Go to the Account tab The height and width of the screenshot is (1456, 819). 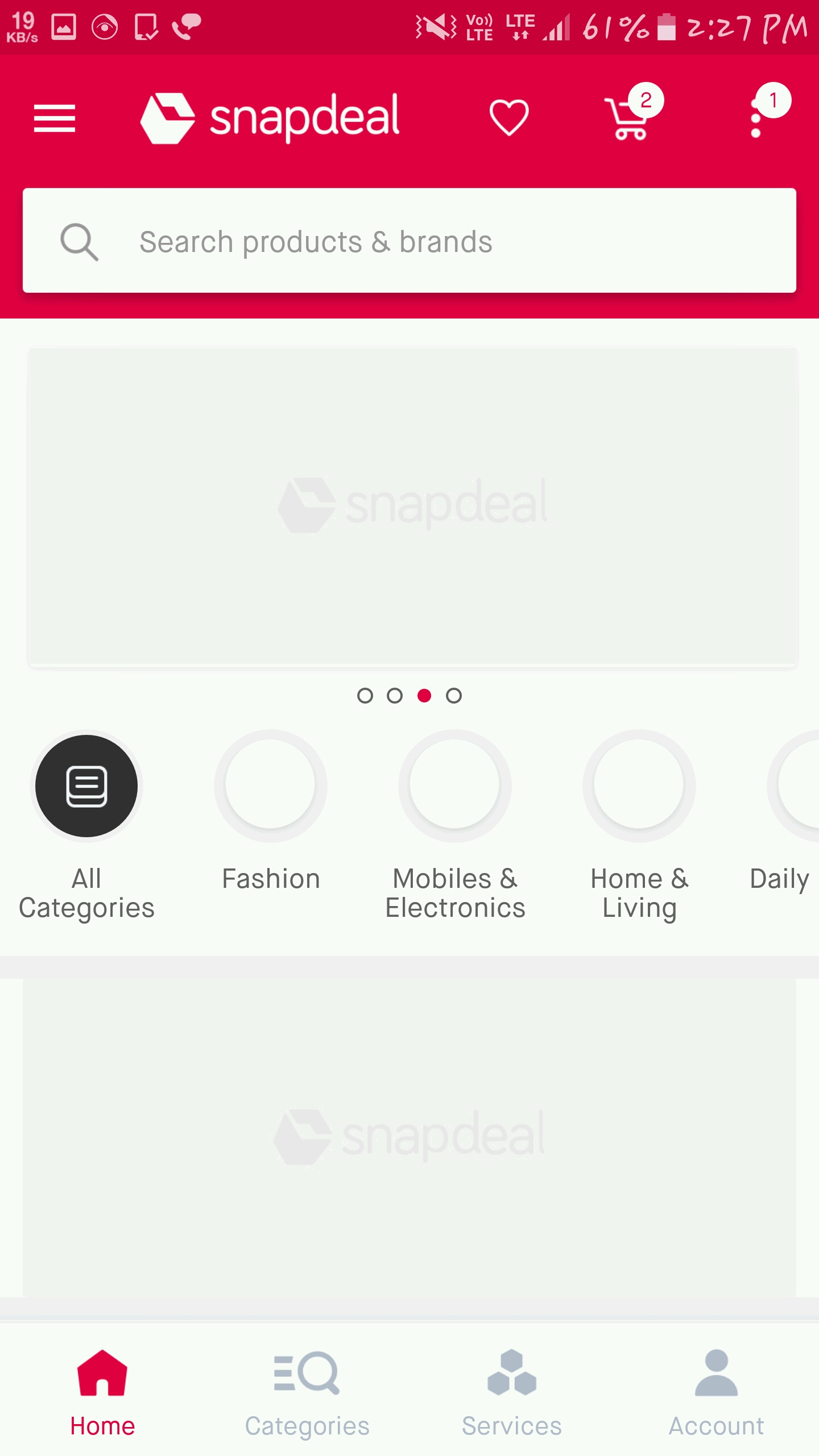point(717,1393)
